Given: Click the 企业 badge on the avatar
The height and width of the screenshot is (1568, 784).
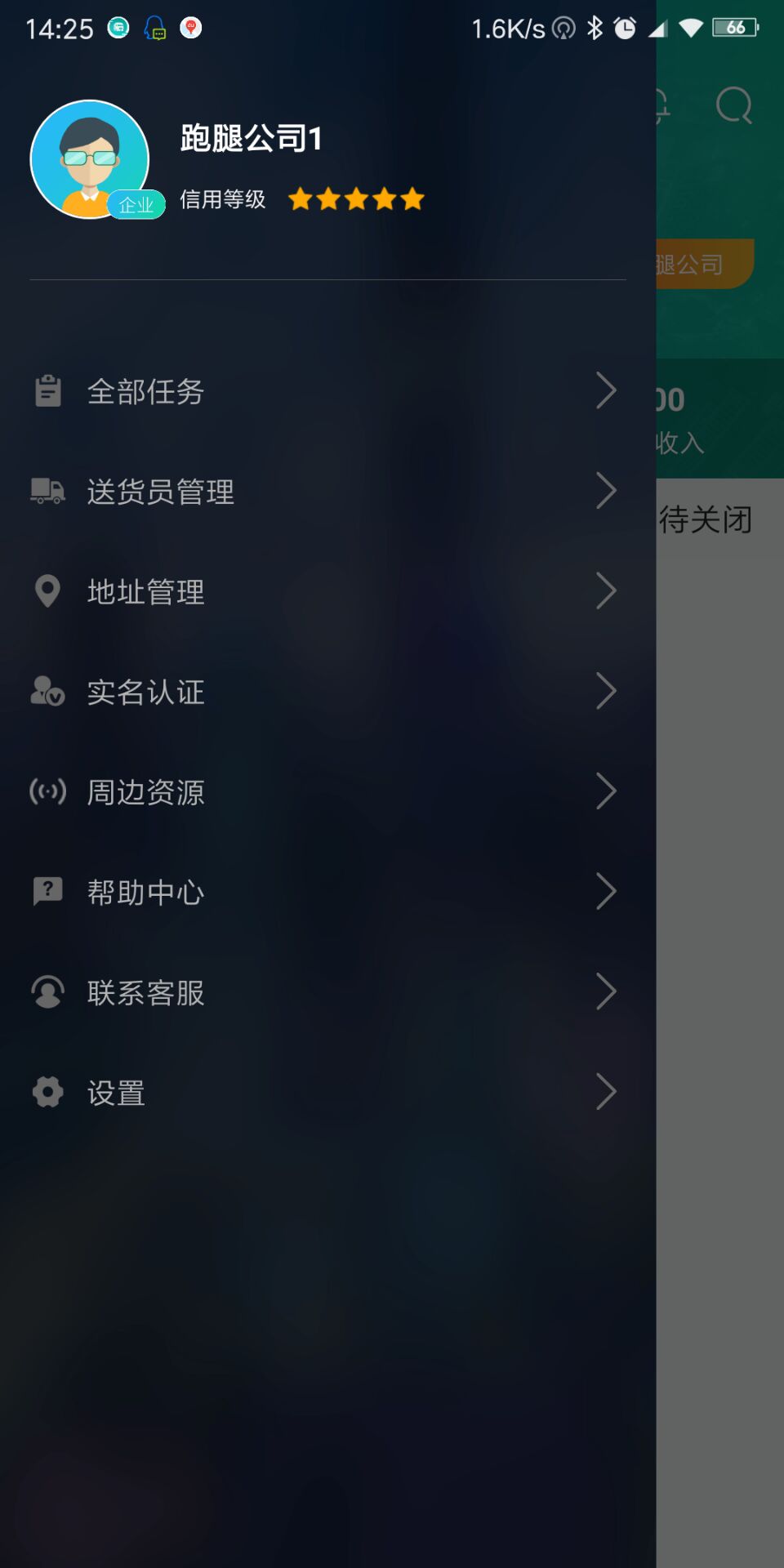Looking at the screenshot, I should 136,205.
